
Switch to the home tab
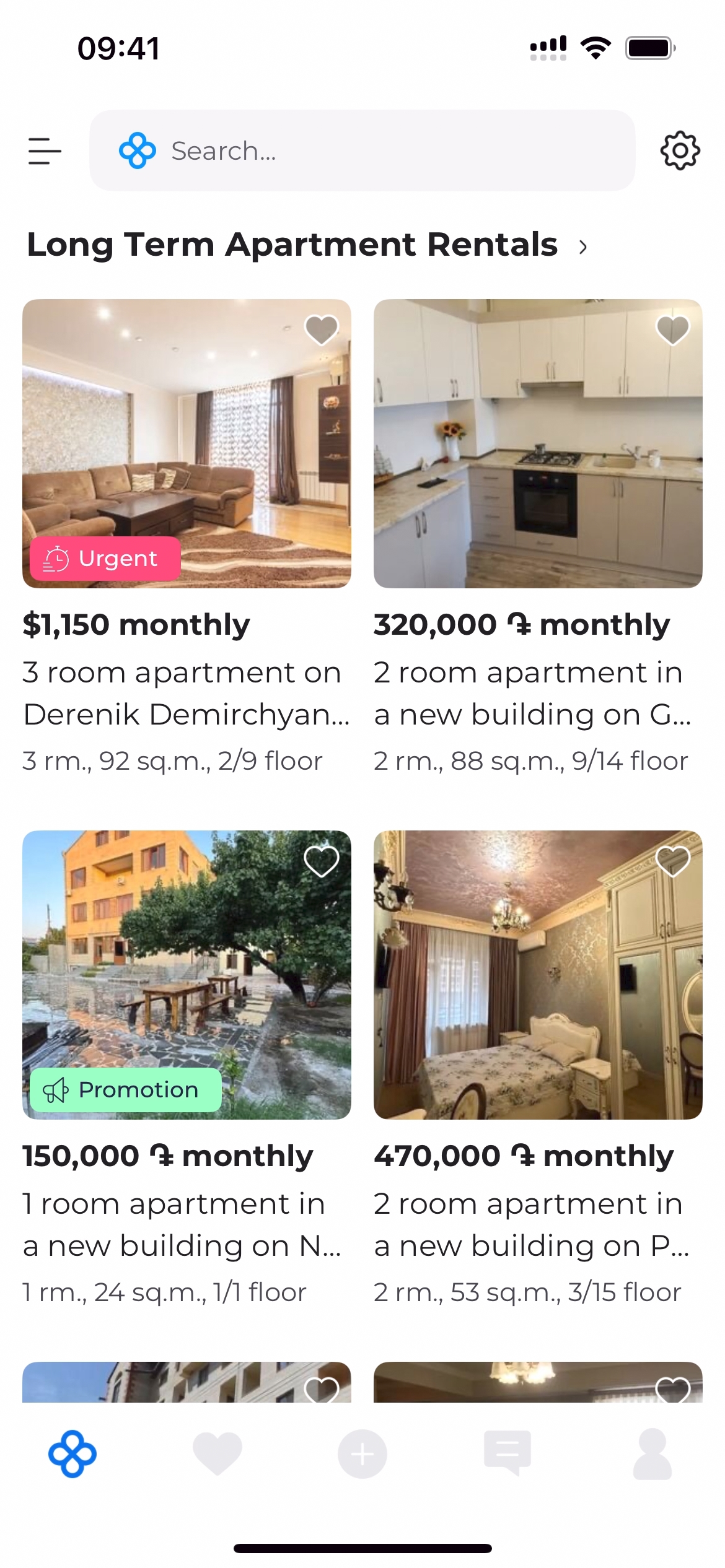point(72,1453)
